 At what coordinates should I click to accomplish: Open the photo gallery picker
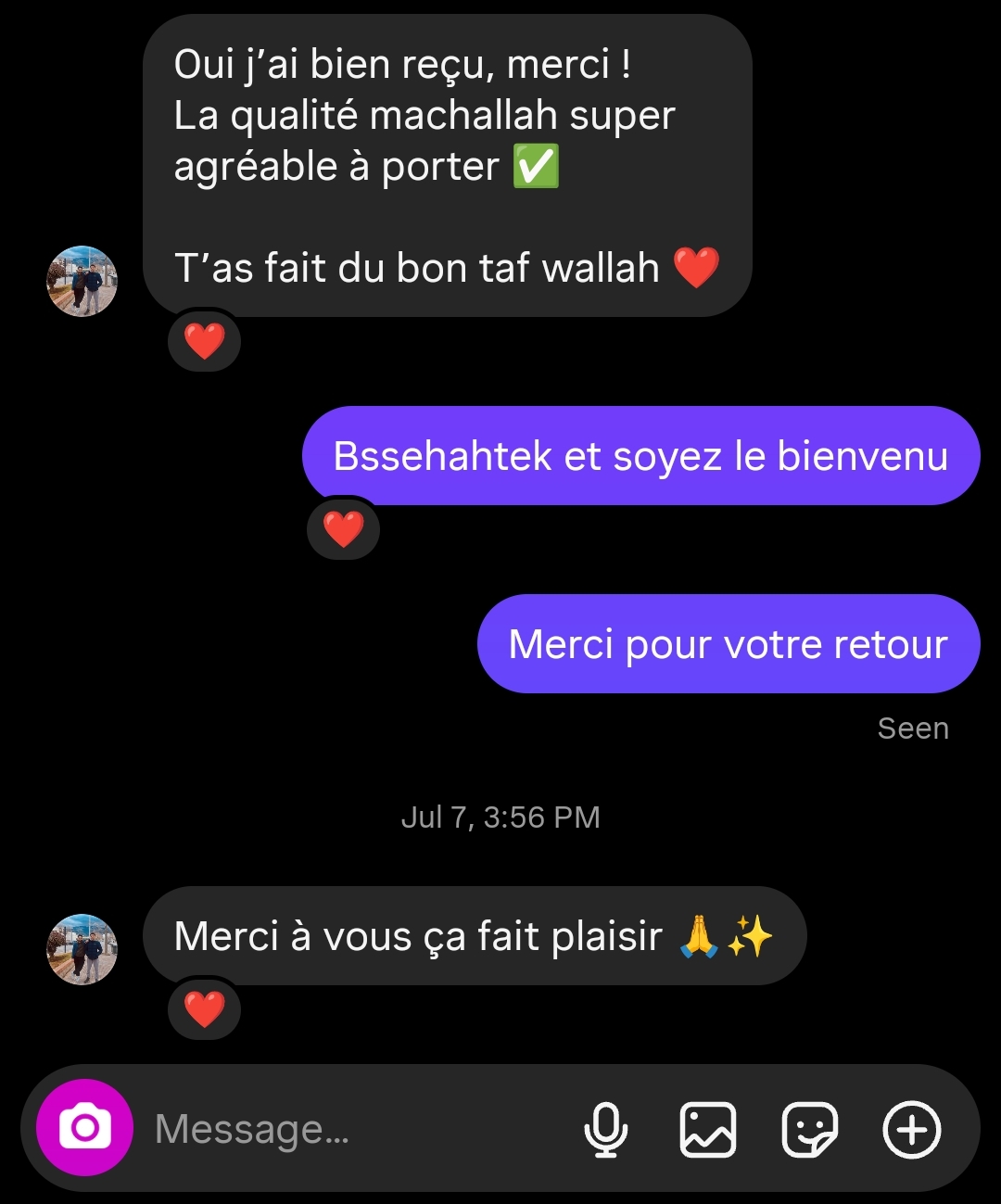[708, 1130]
